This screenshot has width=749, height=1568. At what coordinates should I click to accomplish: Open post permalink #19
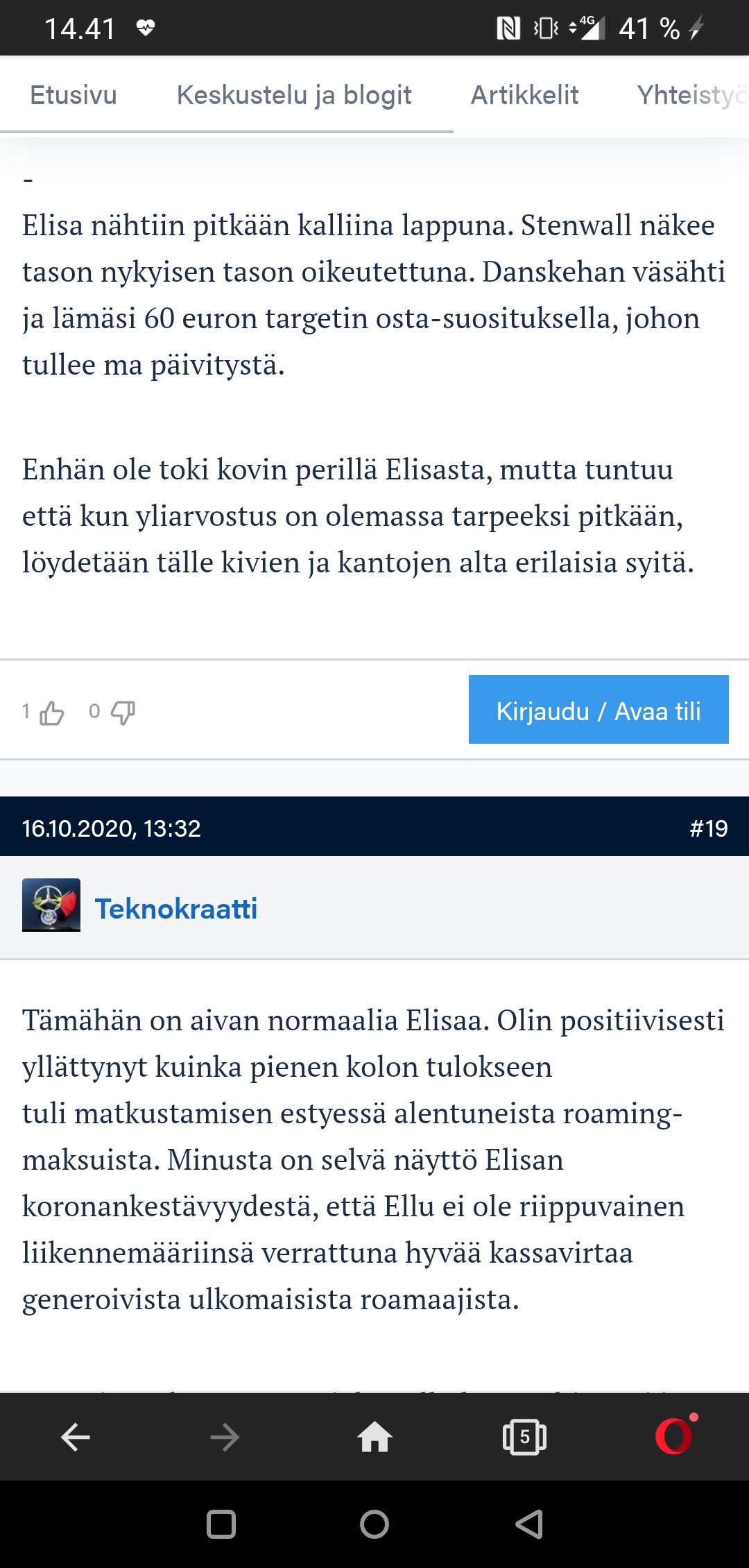click(708, 828)
